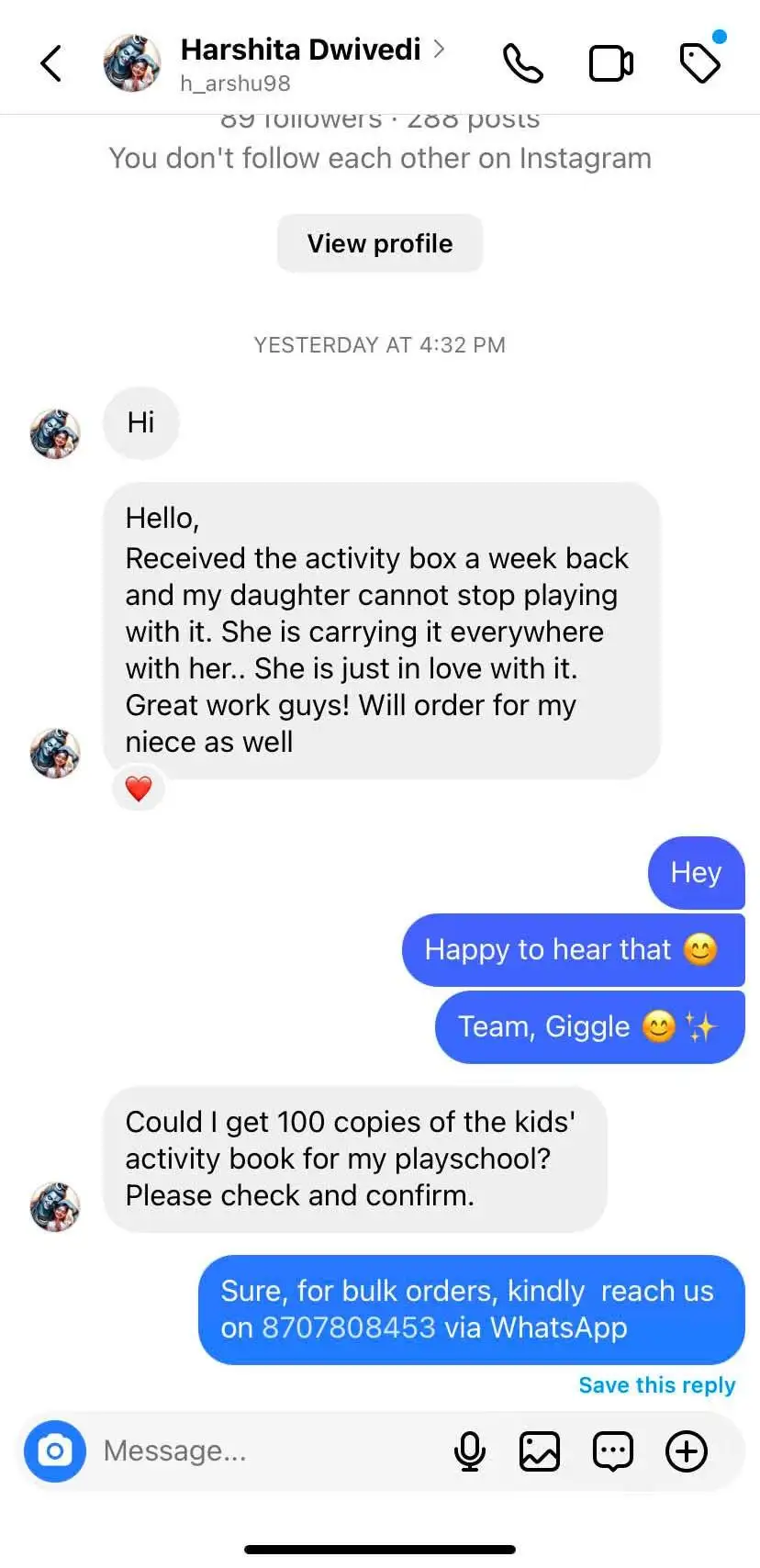
Task: Tap the View profile button
Action: point(379,243)
